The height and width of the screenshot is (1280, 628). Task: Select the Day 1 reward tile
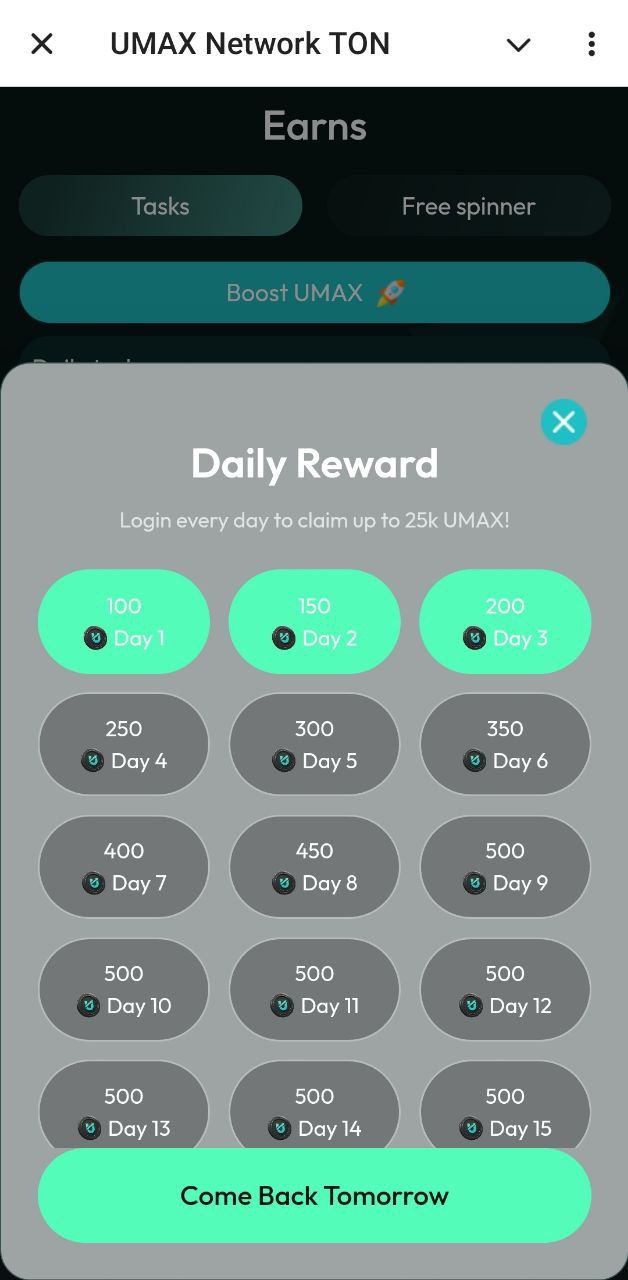[x=124, y=622]
